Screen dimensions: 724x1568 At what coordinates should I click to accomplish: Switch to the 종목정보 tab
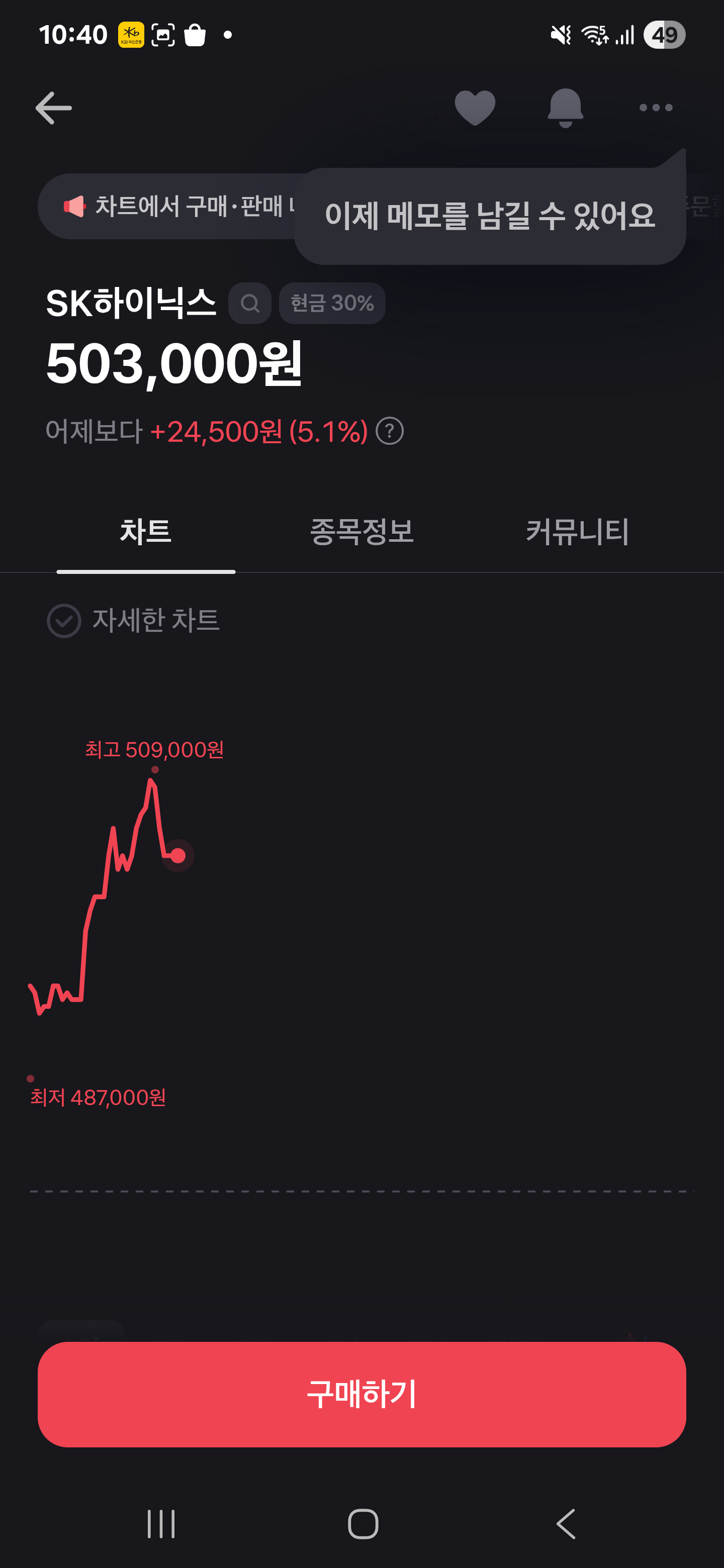point(361,532)
